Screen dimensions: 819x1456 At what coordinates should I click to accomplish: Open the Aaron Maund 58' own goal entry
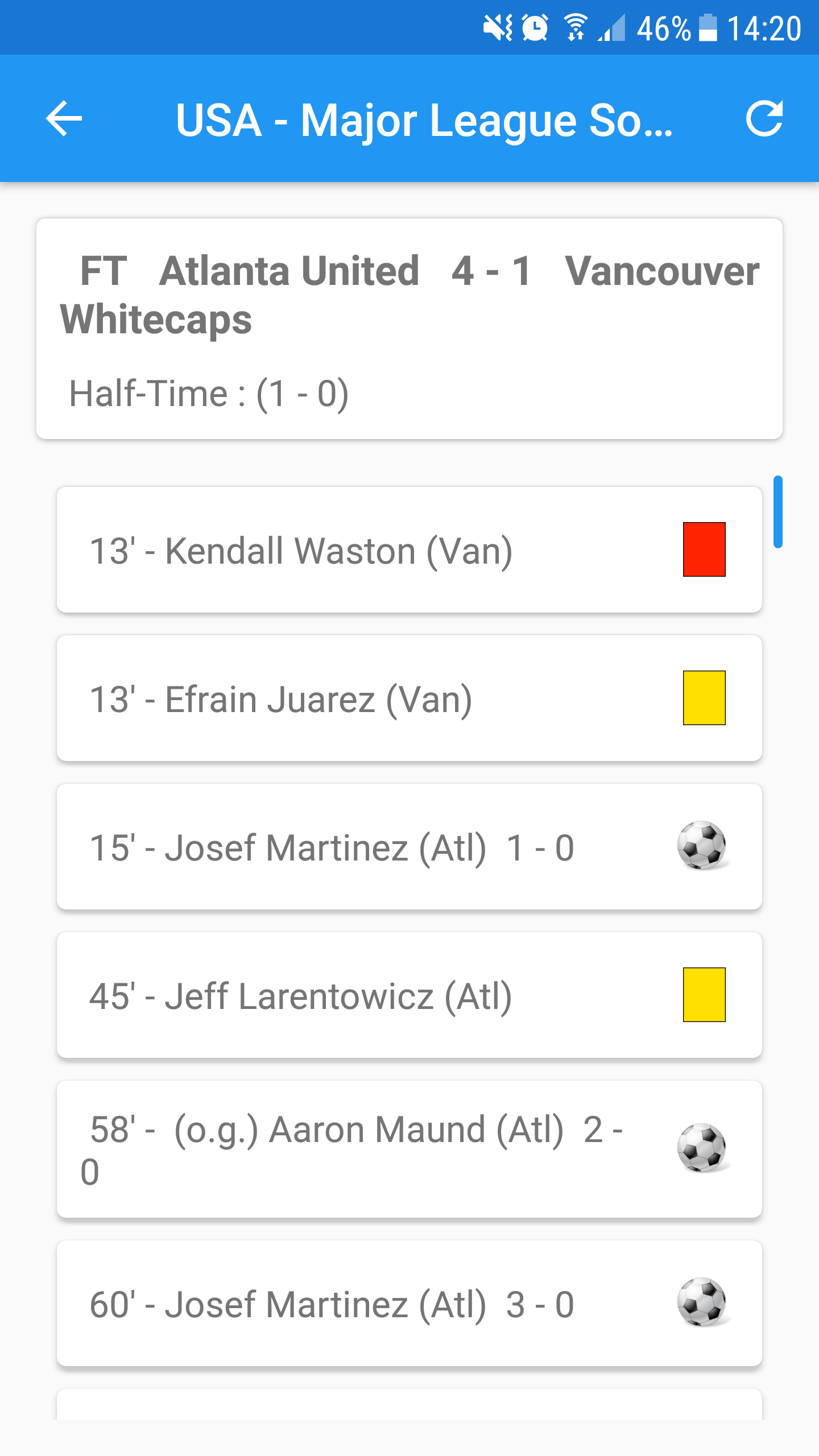click(341, 1149)
